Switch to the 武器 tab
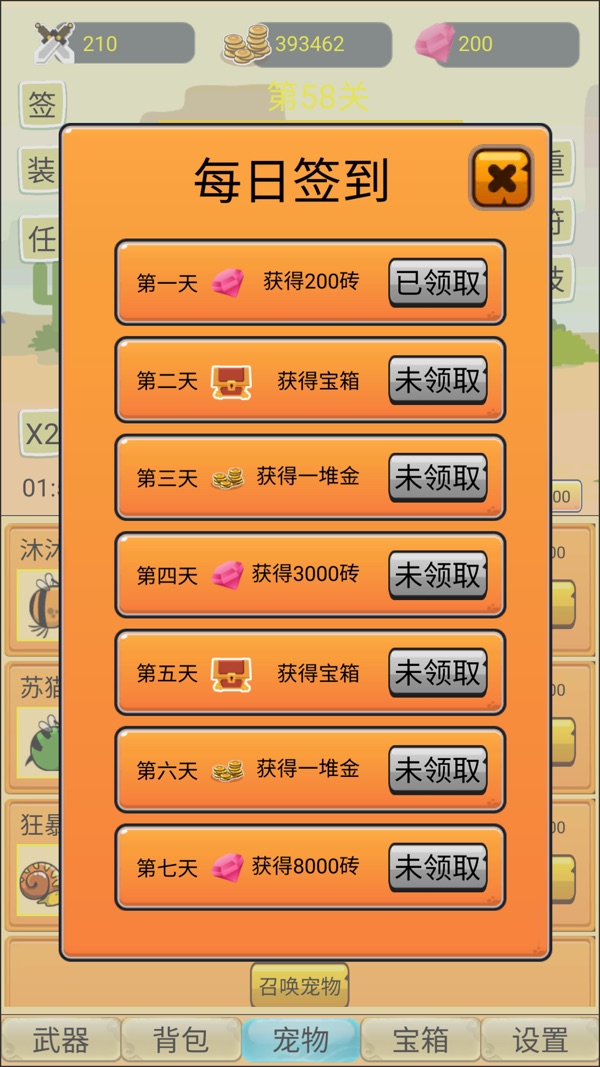Screen dimensions: 600x1067 pyautogui.click(x=61, y=1040)
